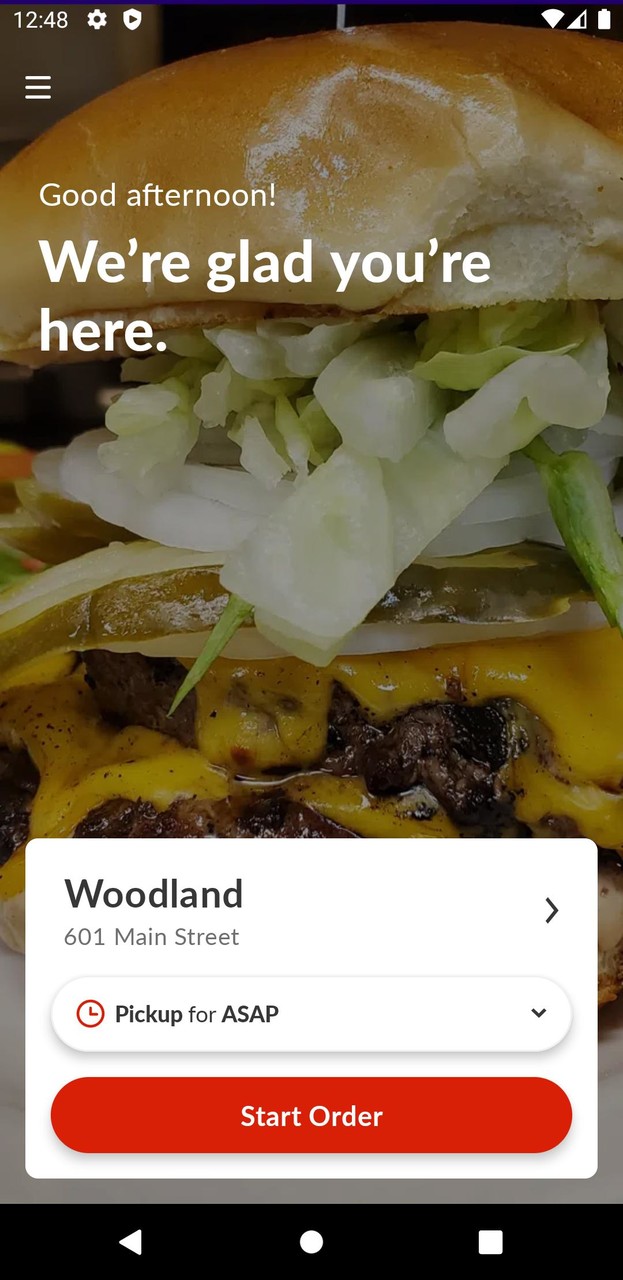Tap the Start Order button
Screen dimensions: 623x1280
pyautogui.click(x=311, y=1116)
